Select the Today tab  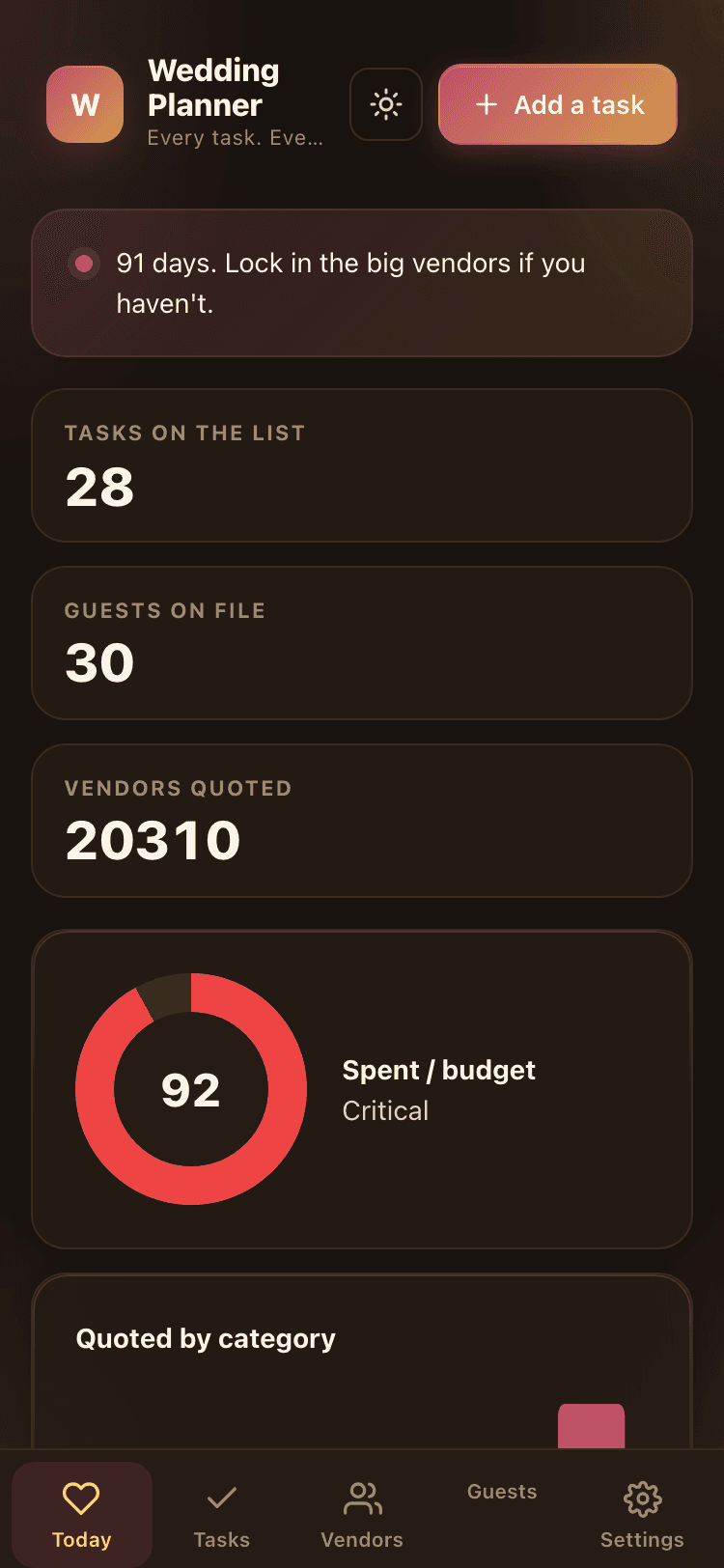[82, 1515]
